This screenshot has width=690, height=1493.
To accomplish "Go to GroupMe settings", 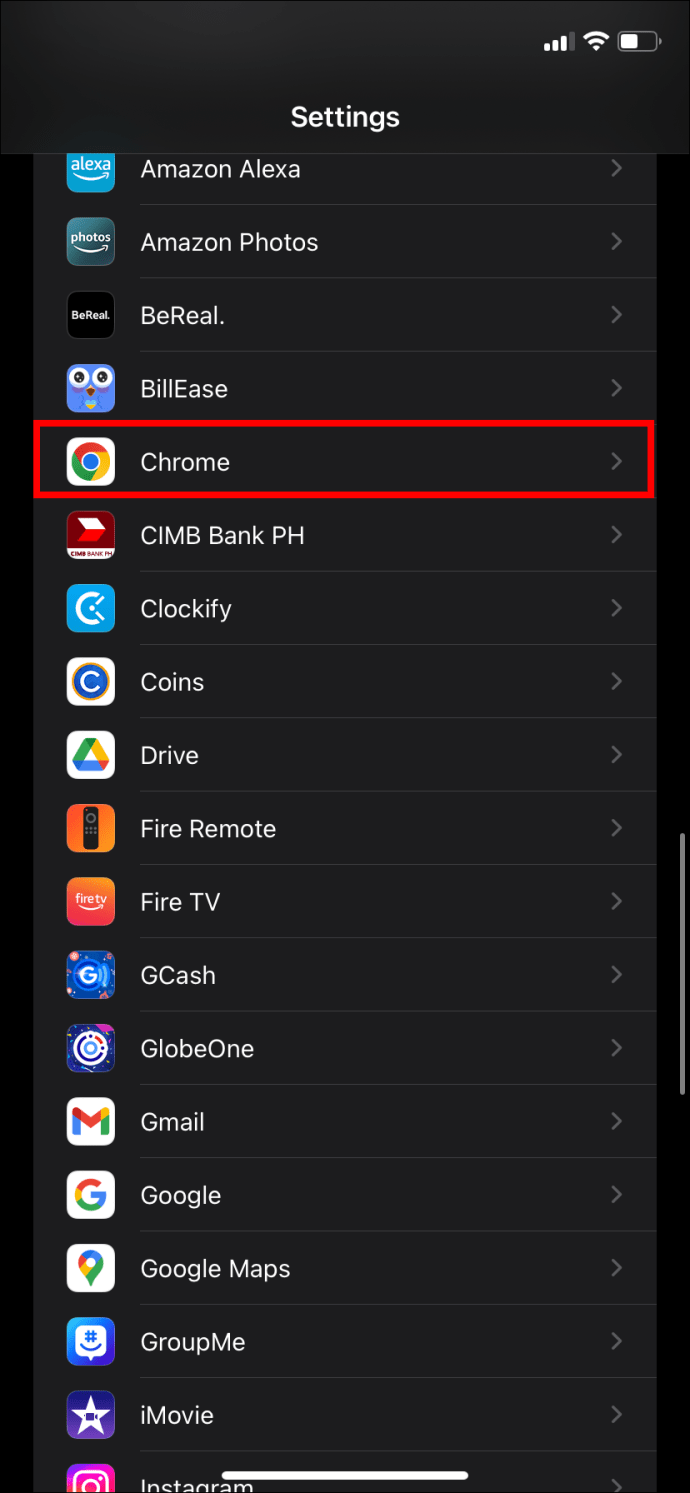I will click(344, 1342).
